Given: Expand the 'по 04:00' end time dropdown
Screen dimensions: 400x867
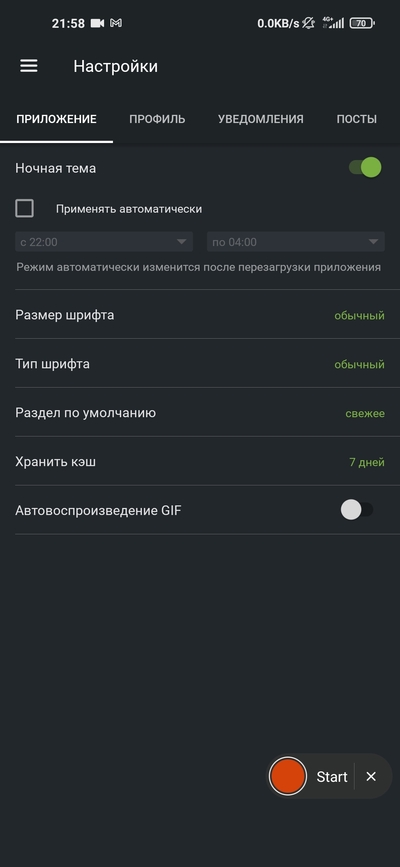Looking at the screenshot, I should [x=295, y=242].
